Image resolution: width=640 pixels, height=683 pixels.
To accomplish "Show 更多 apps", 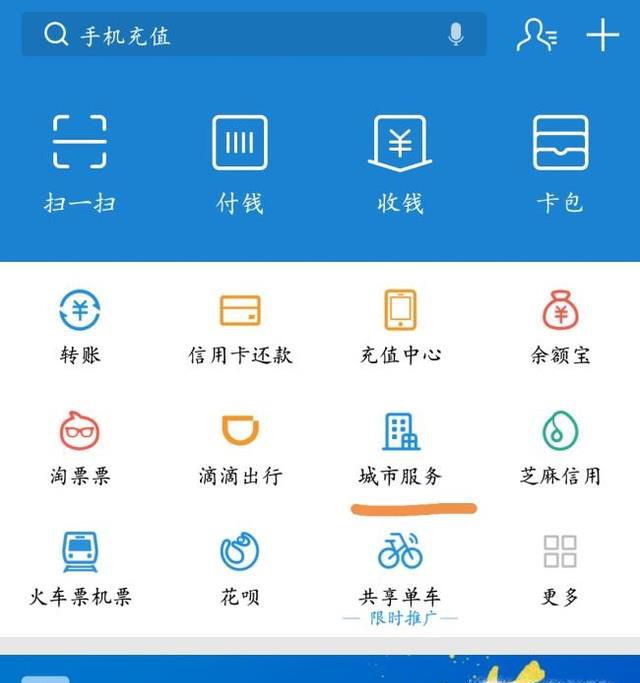I will (x=560, y=568).
